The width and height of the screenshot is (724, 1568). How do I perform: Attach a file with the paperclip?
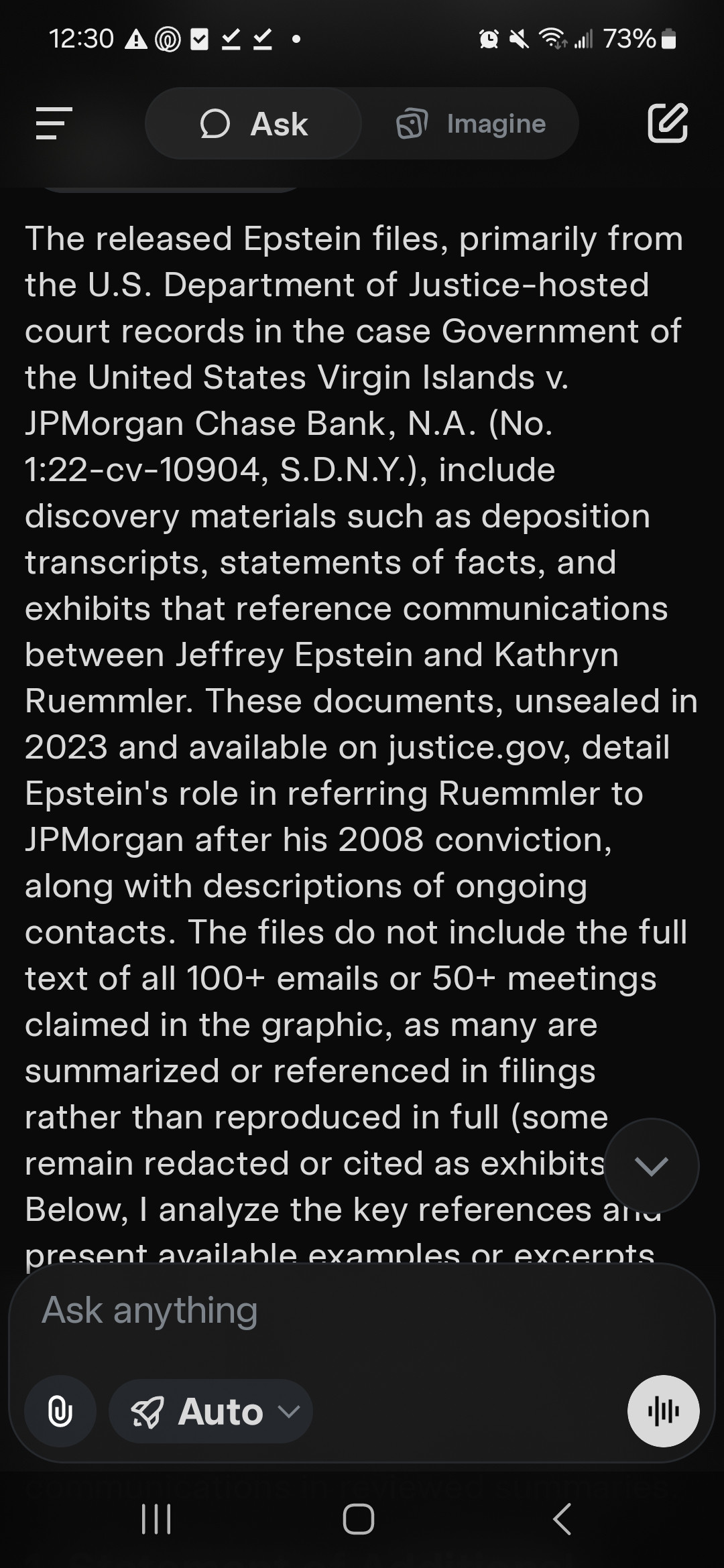click(x=60, y=1412)
